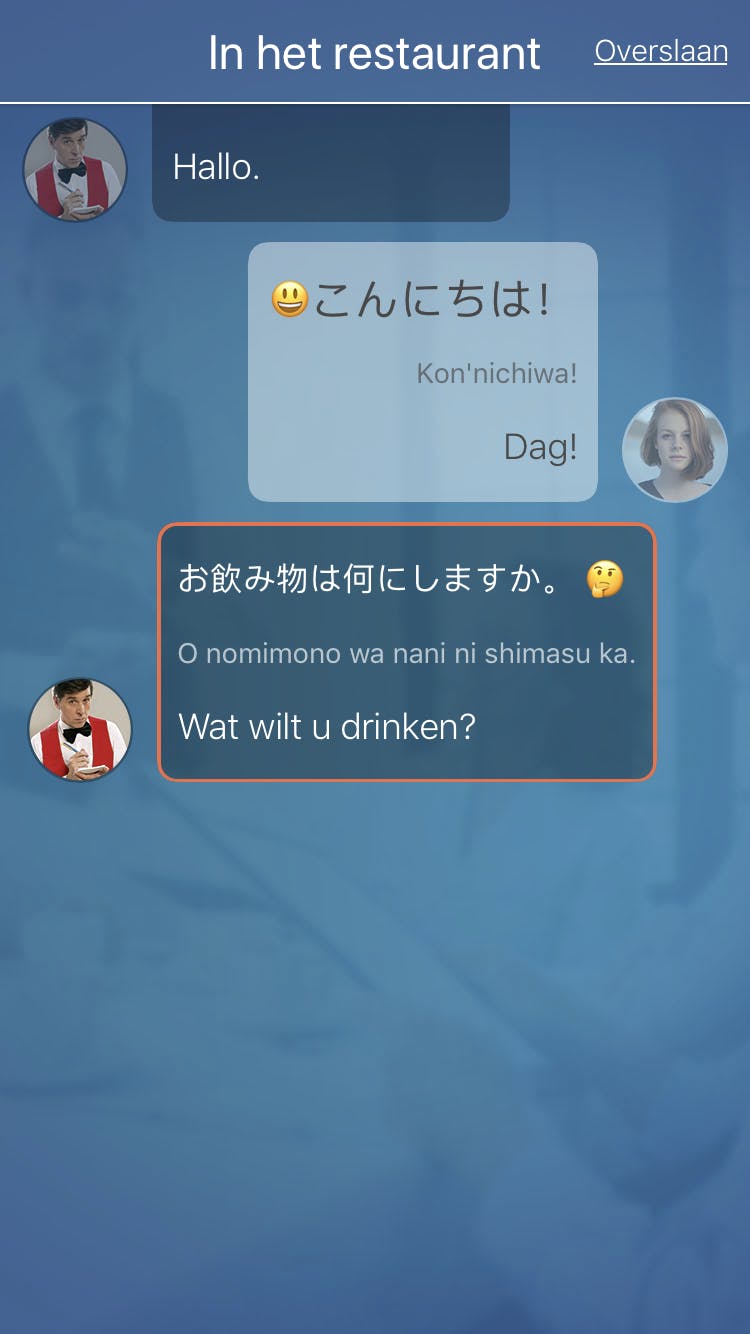The height and width of the screenshot is (1334, 750).
Task: Tap the Overslaan link to skip
Action: pyautogui.click(x=660, y=51)
